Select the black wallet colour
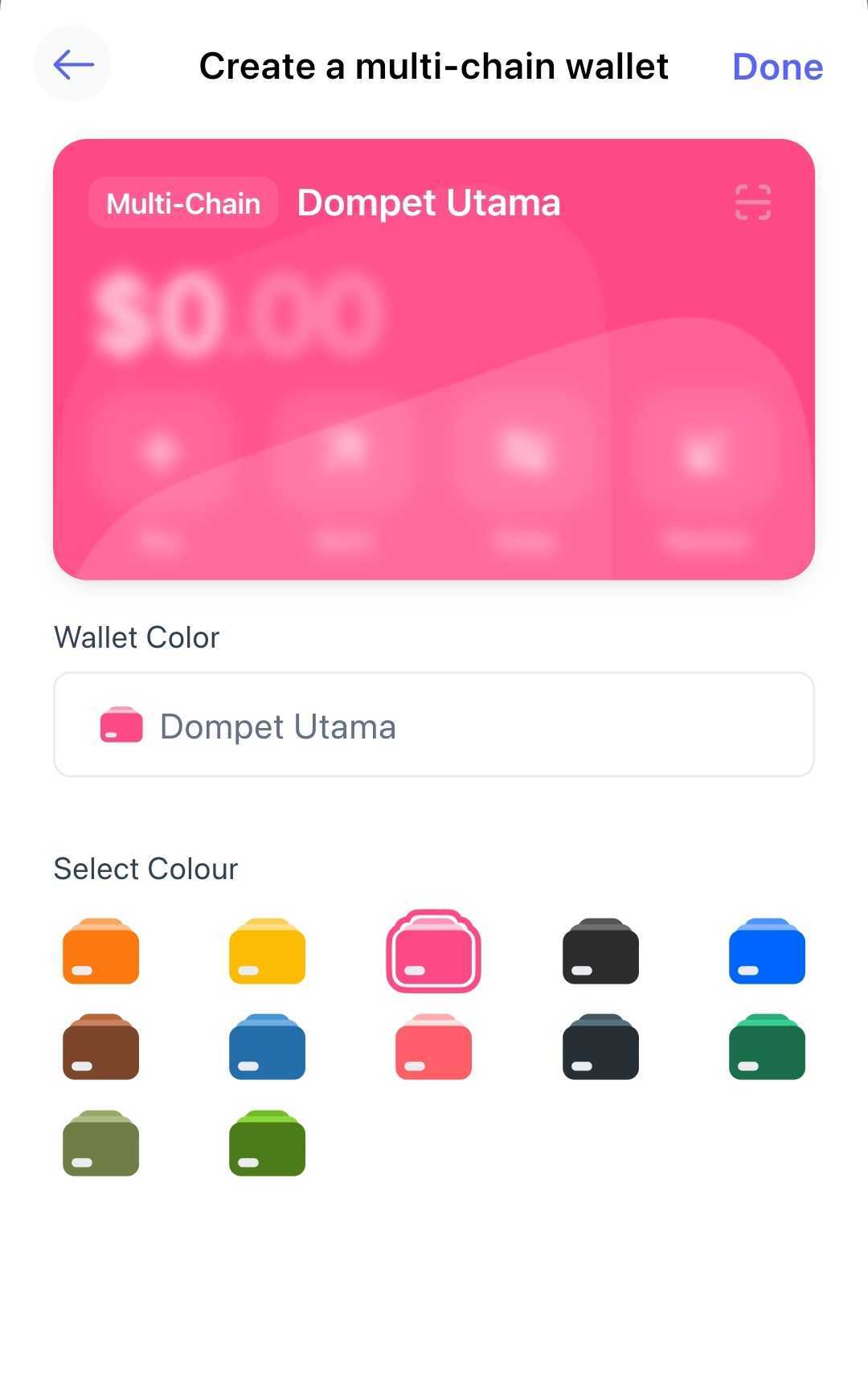868x1383 pixels. click(600, 952)
